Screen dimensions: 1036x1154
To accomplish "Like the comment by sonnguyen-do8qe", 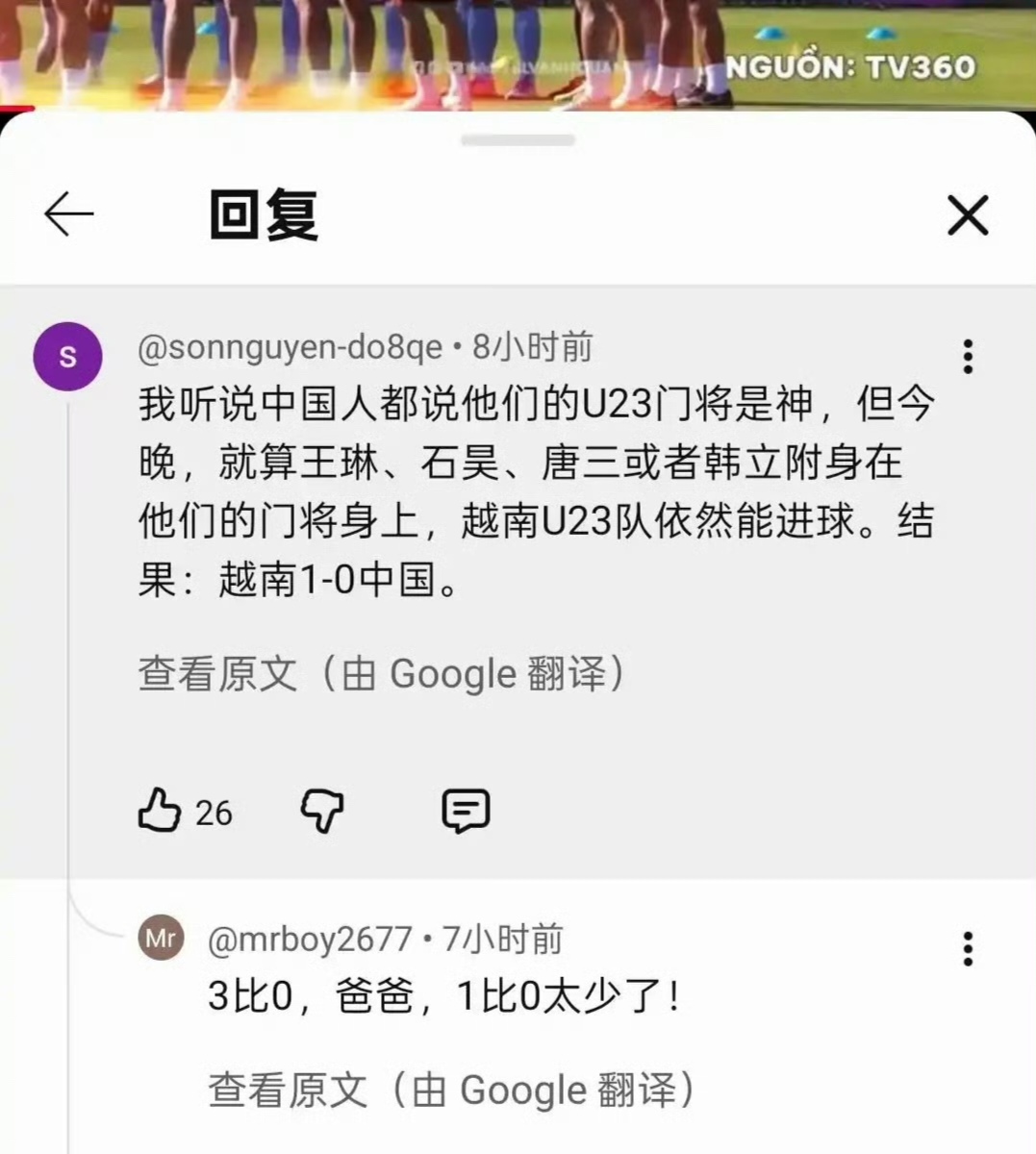I will coord(160,811).
